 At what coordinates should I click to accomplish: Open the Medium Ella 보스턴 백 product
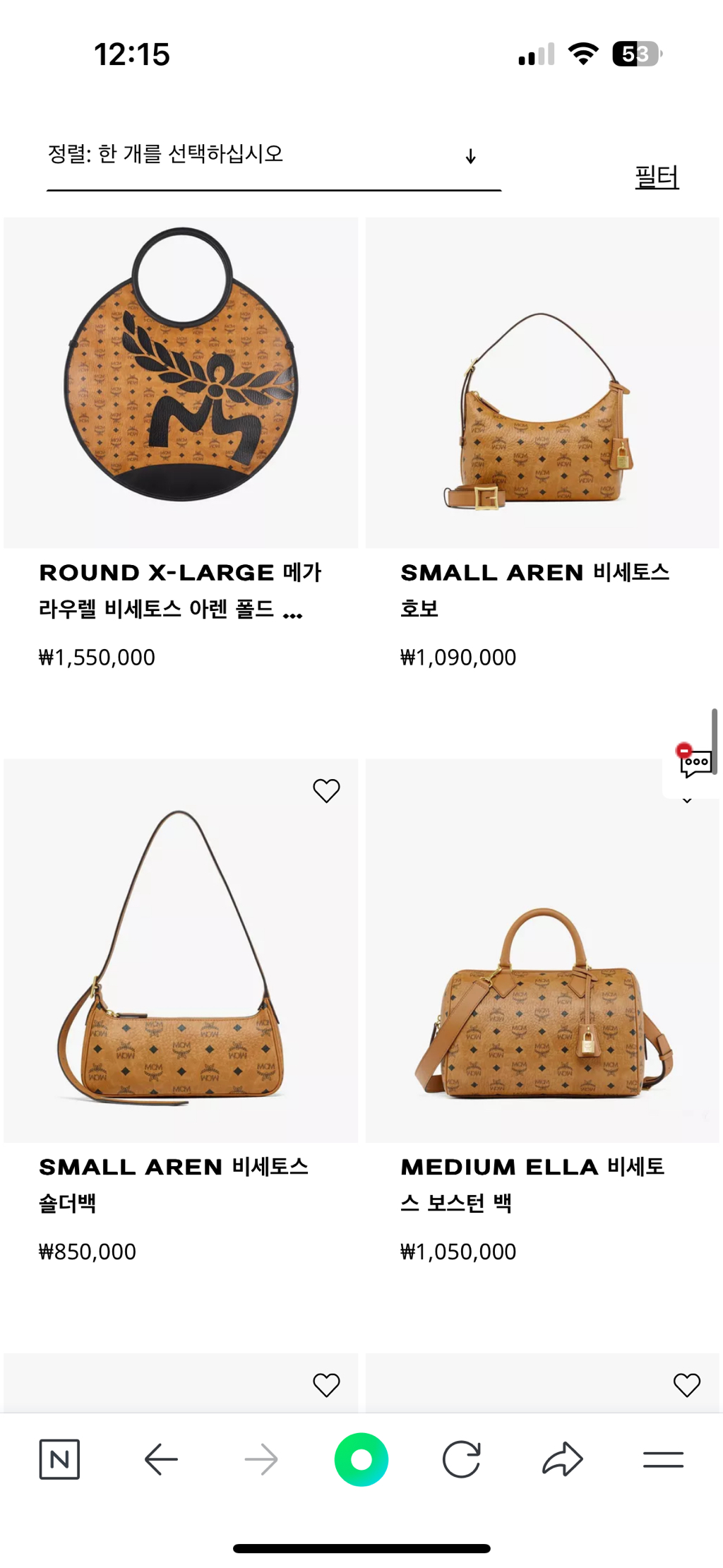542,951
